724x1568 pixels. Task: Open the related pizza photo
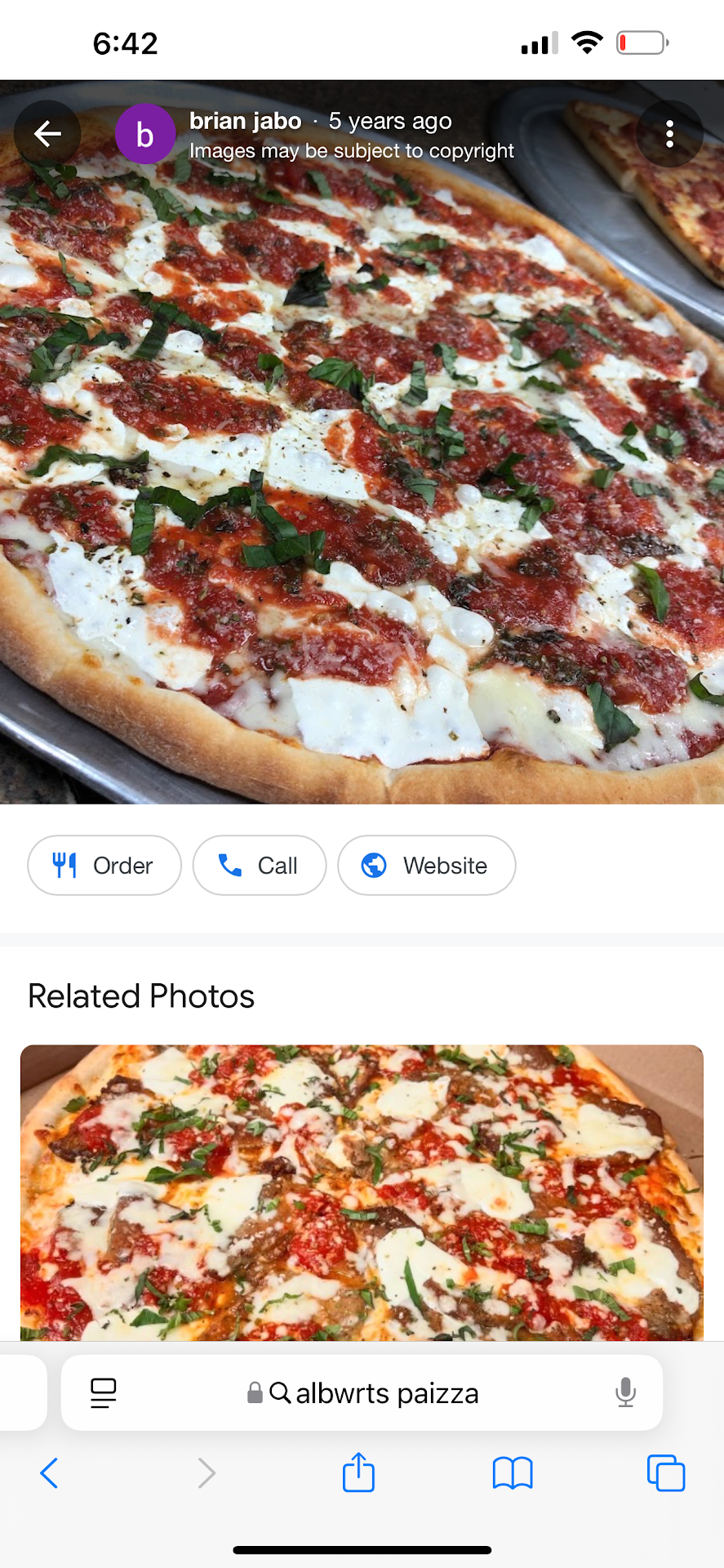[362, 1192]
